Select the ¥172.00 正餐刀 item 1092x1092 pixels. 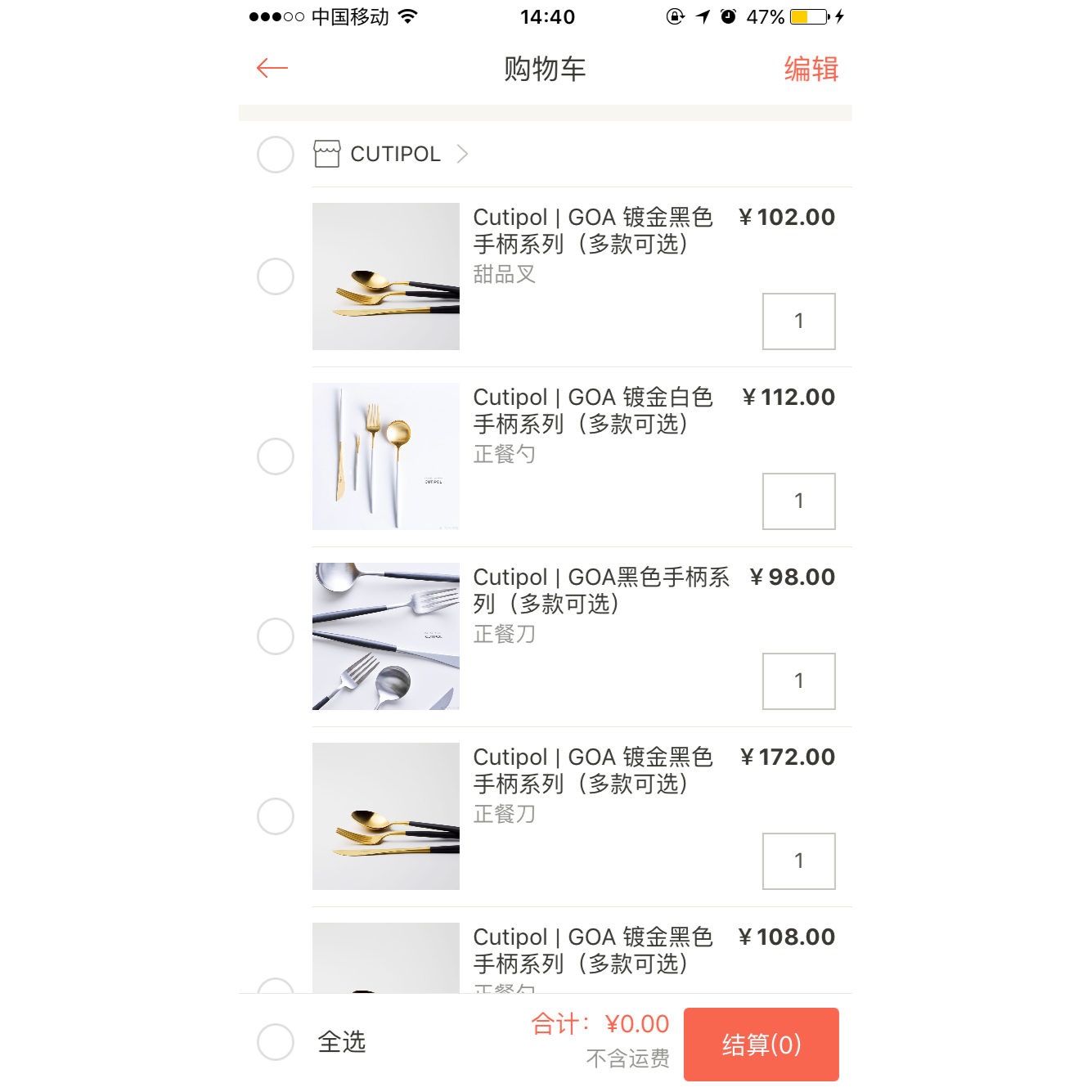(276, 816)
